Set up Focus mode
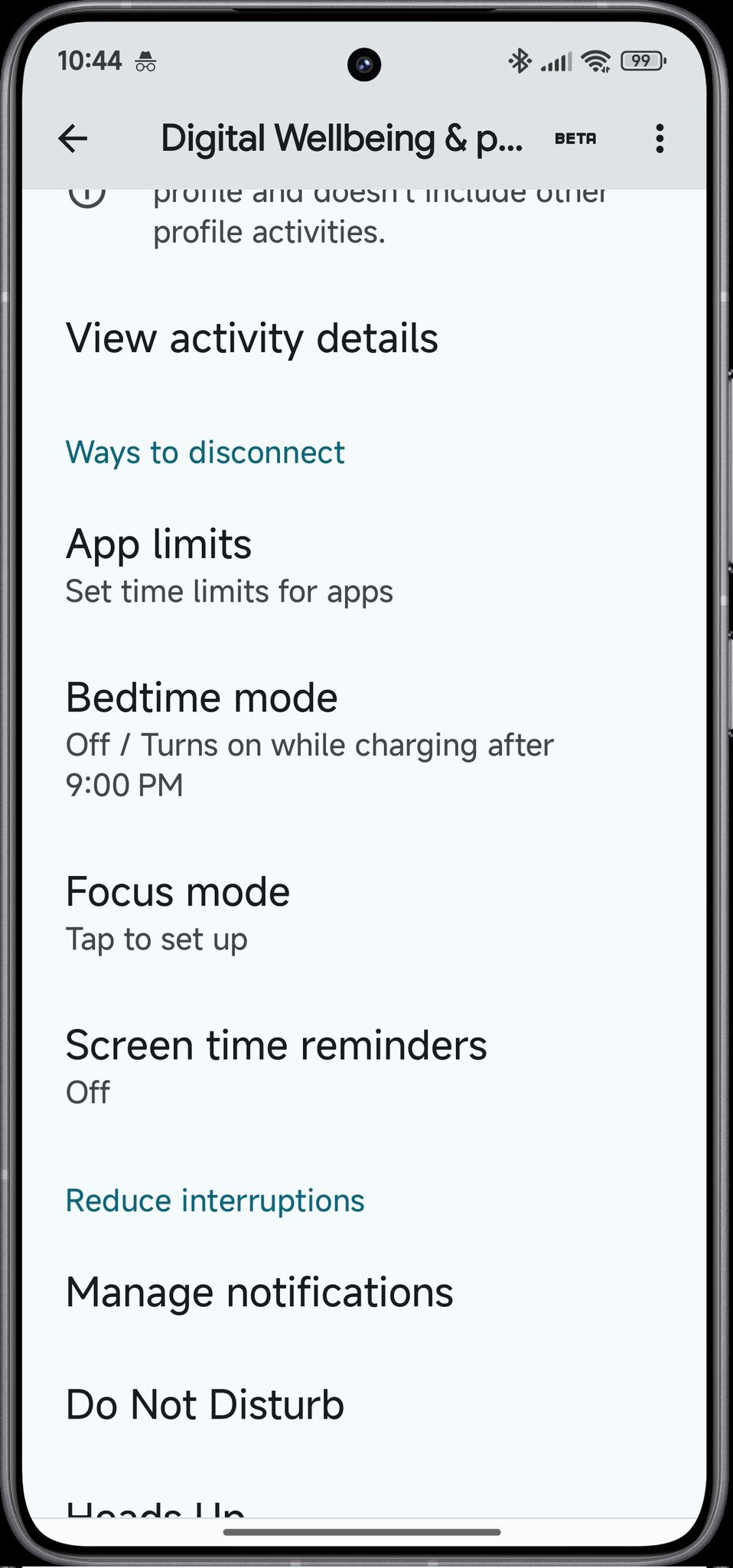This screenshot has width=733, height=1568. pyautogui.click(x=178, y=913)
